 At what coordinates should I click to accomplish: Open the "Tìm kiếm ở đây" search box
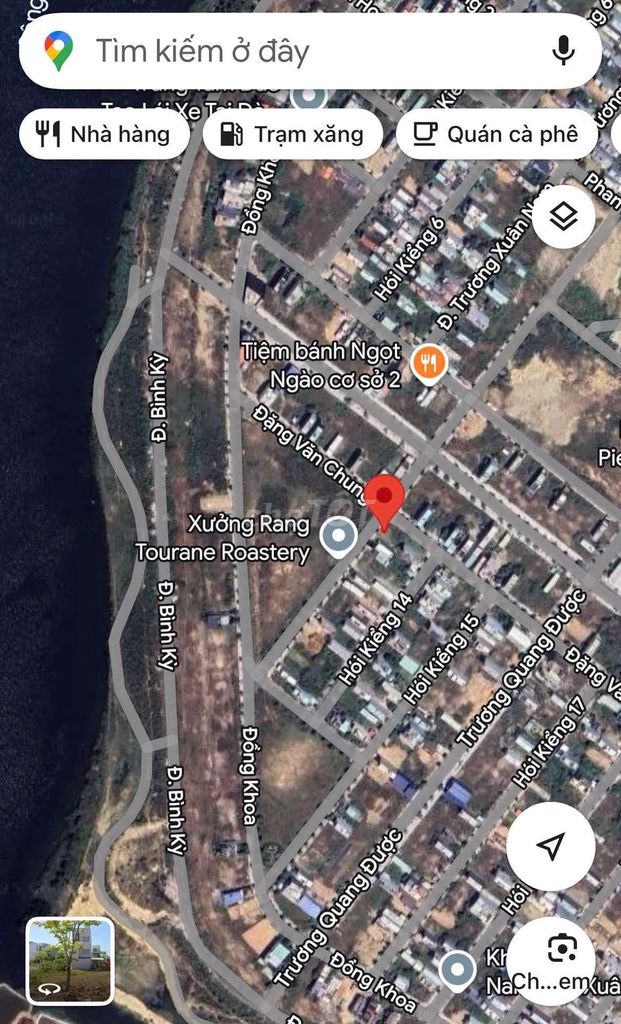point(300,51)
